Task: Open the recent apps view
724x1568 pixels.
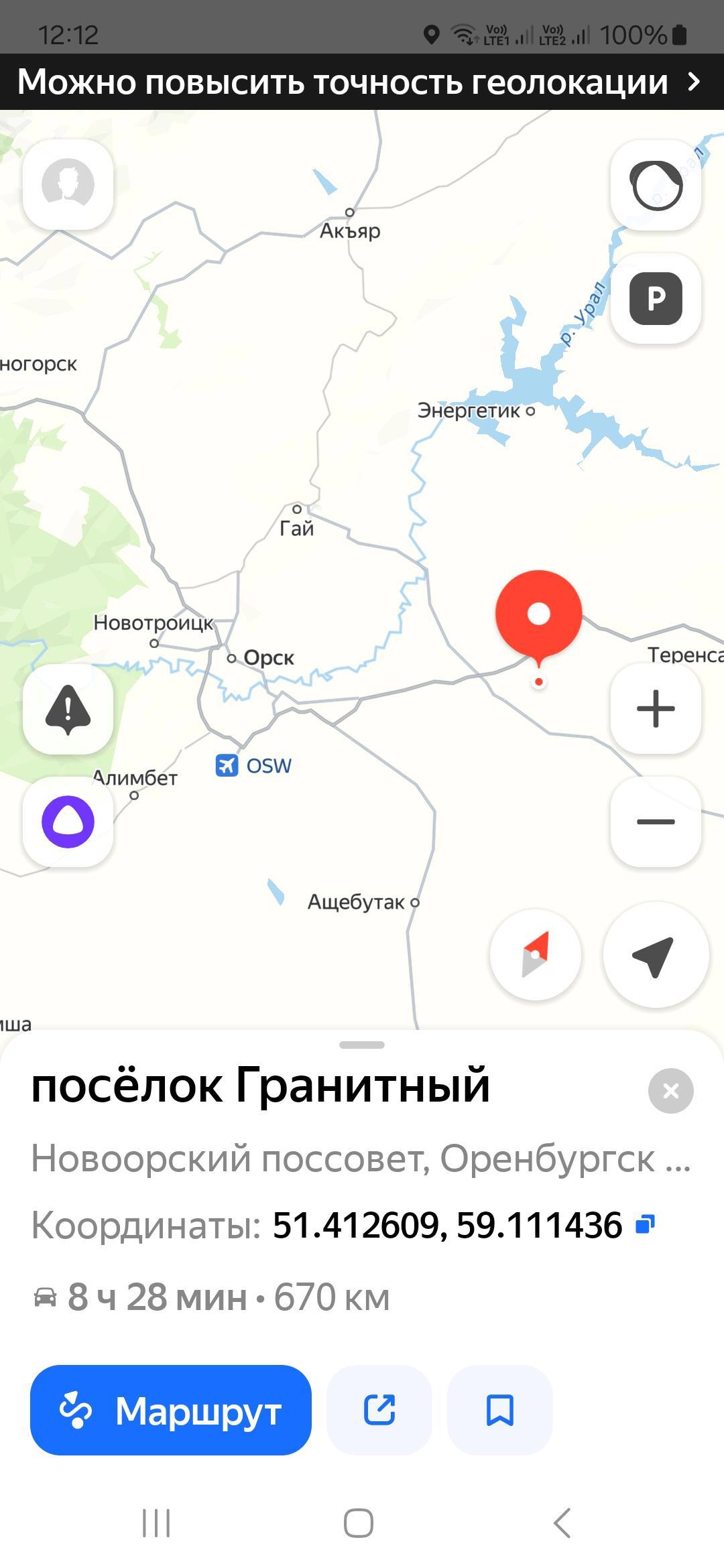Action: pyautogui.click(x=156, y=1522)
